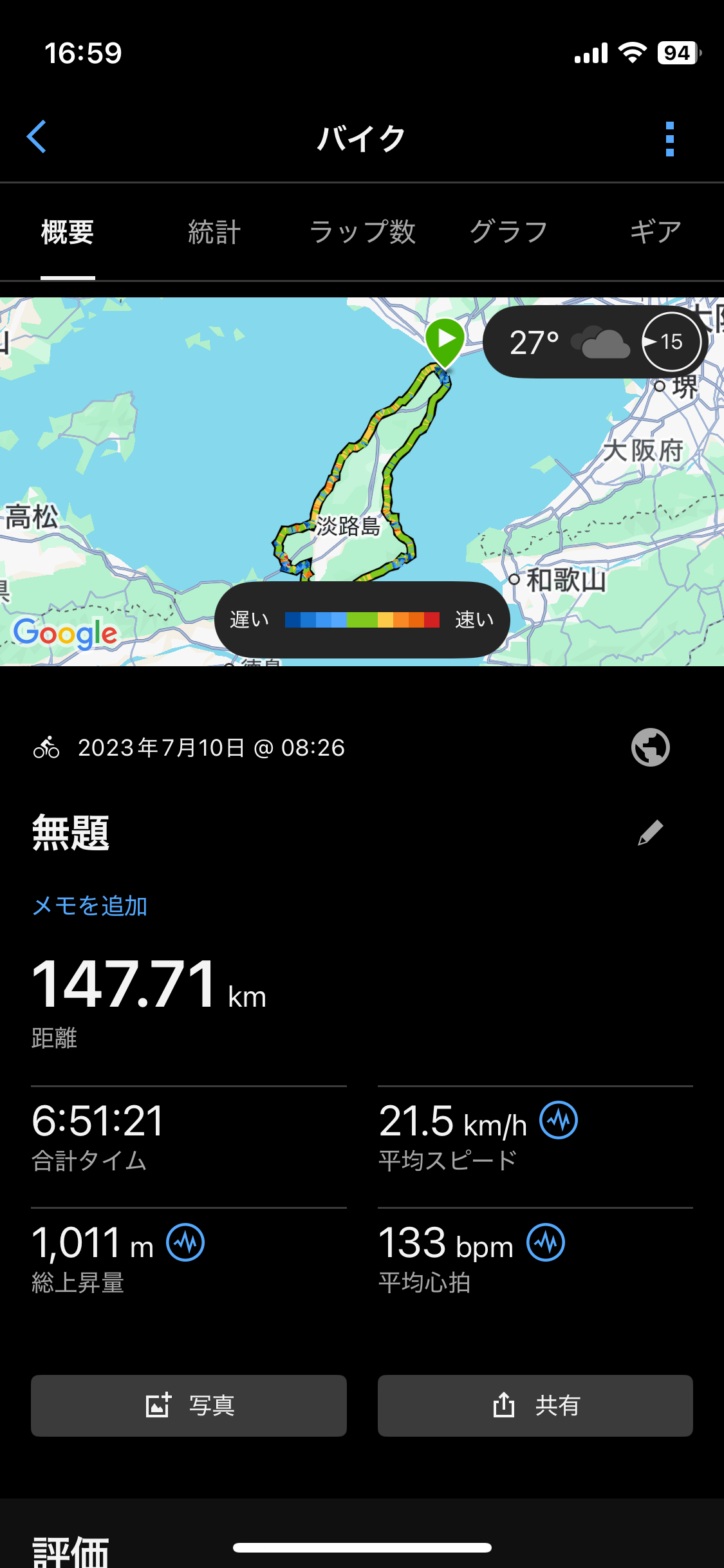Tap the 27° weather widget
The width and height of the screenshot is (724, 1568).
[x=595, y=342]
